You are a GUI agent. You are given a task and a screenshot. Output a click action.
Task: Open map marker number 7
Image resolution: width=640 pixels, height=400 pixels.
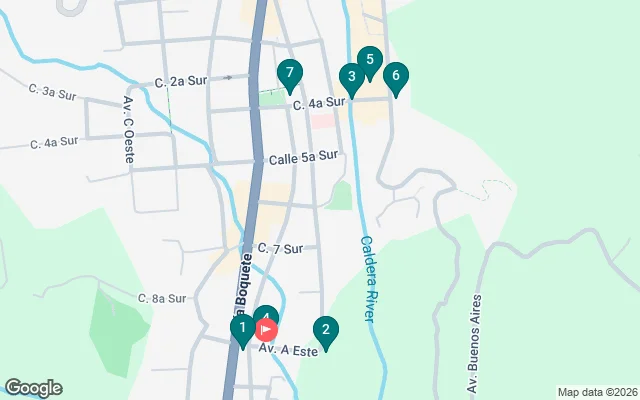coord(289,73)
